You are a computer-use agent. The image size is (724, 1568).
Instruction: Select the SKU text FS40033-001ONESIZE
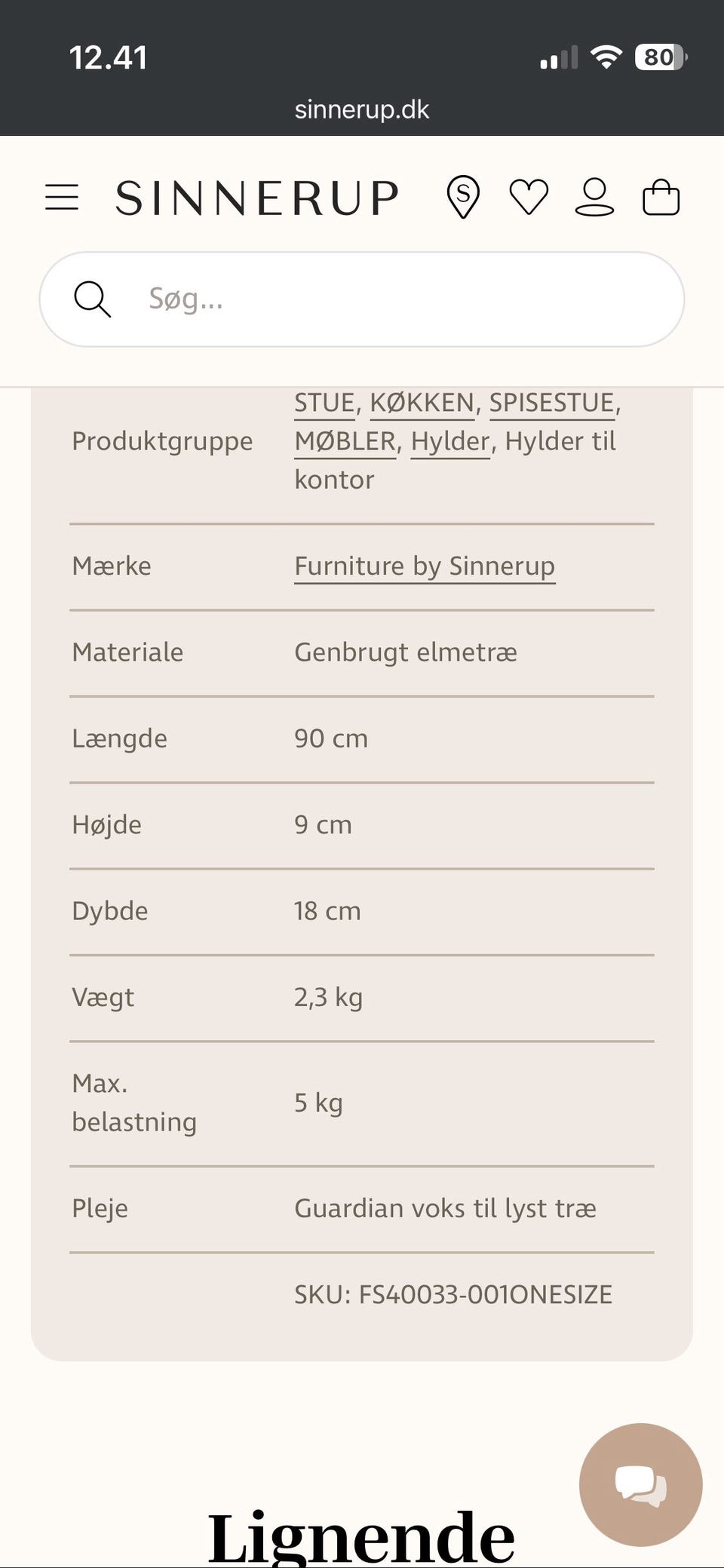pyautogui.click(x=452, y=1294)
